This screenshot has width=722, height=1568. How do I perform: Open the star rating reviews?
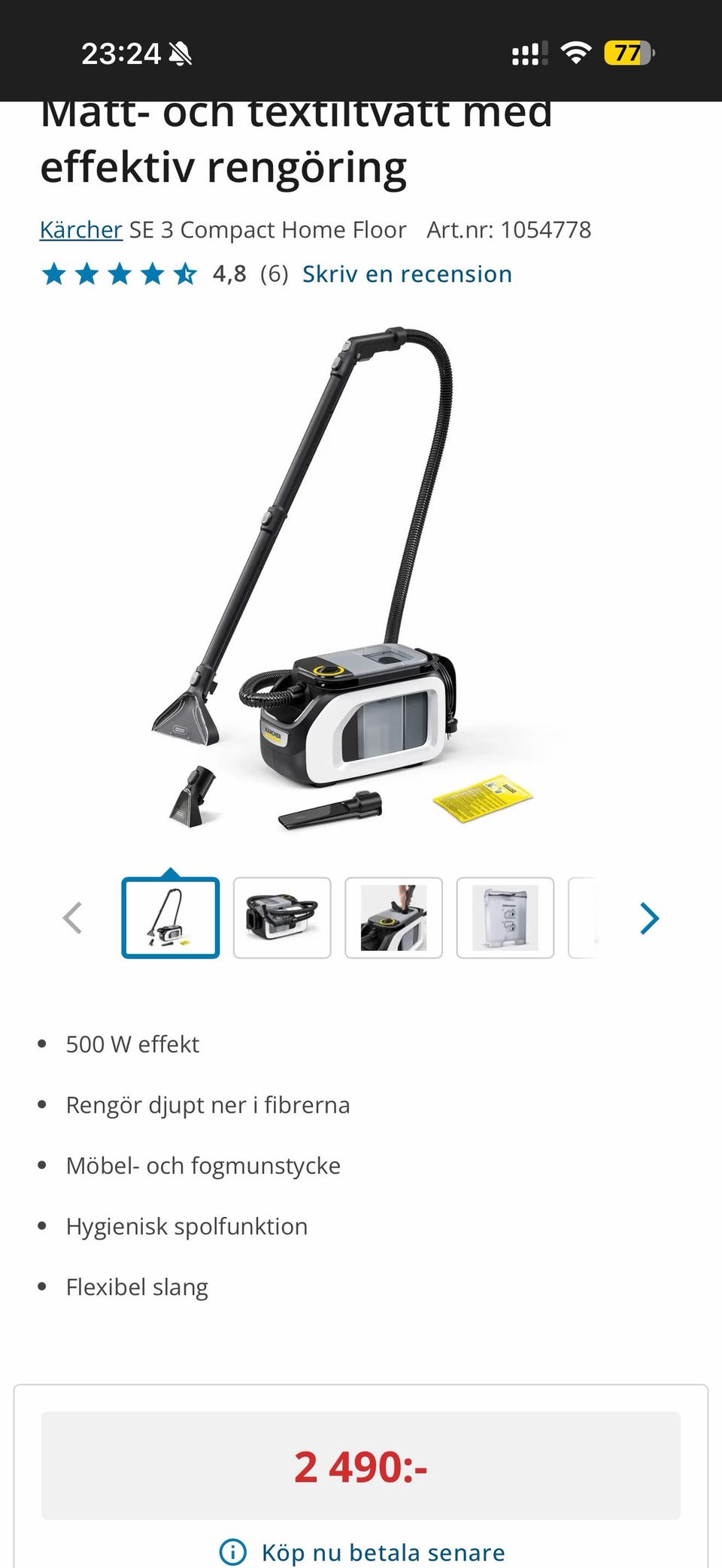coord(119,274)
